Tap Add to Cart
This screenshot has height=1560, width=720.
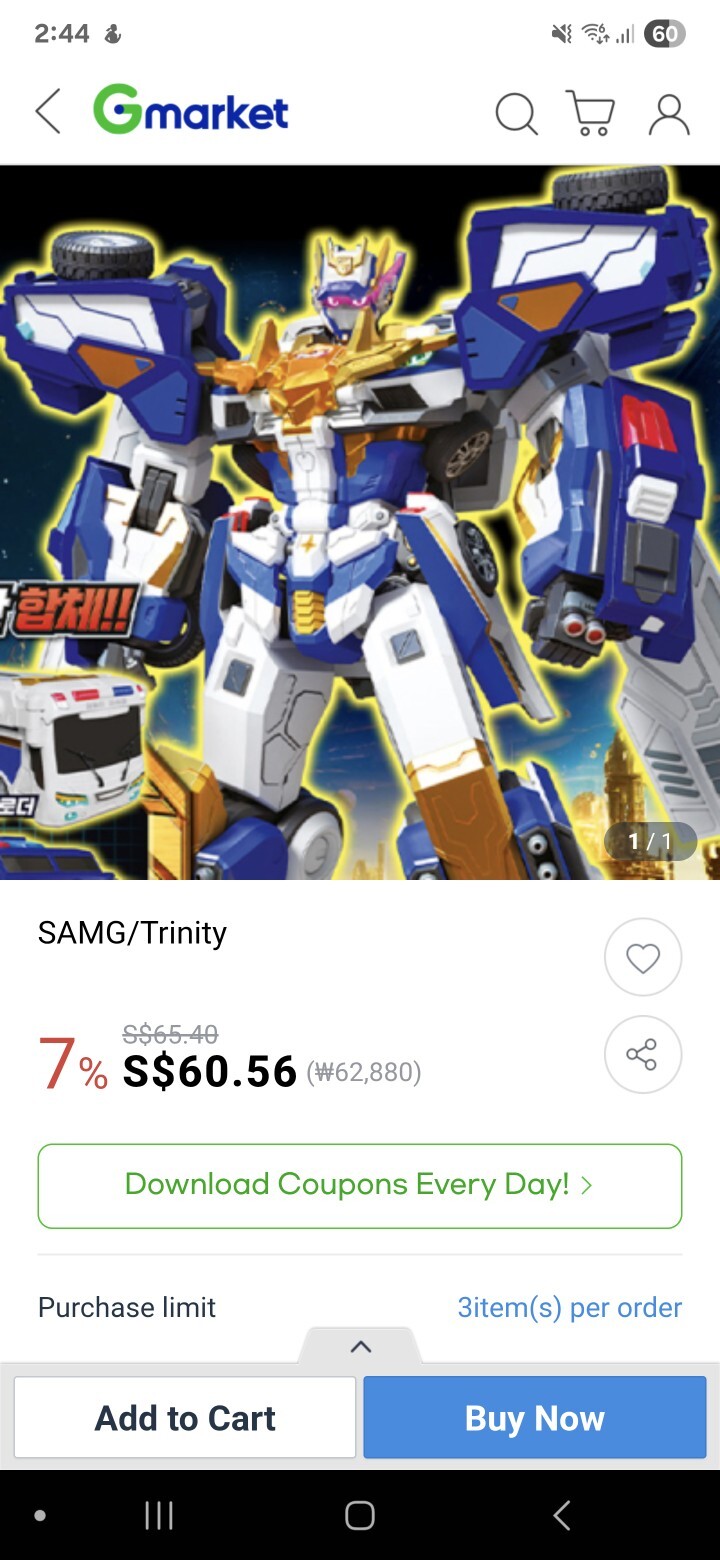click(x=185, y=1417)
